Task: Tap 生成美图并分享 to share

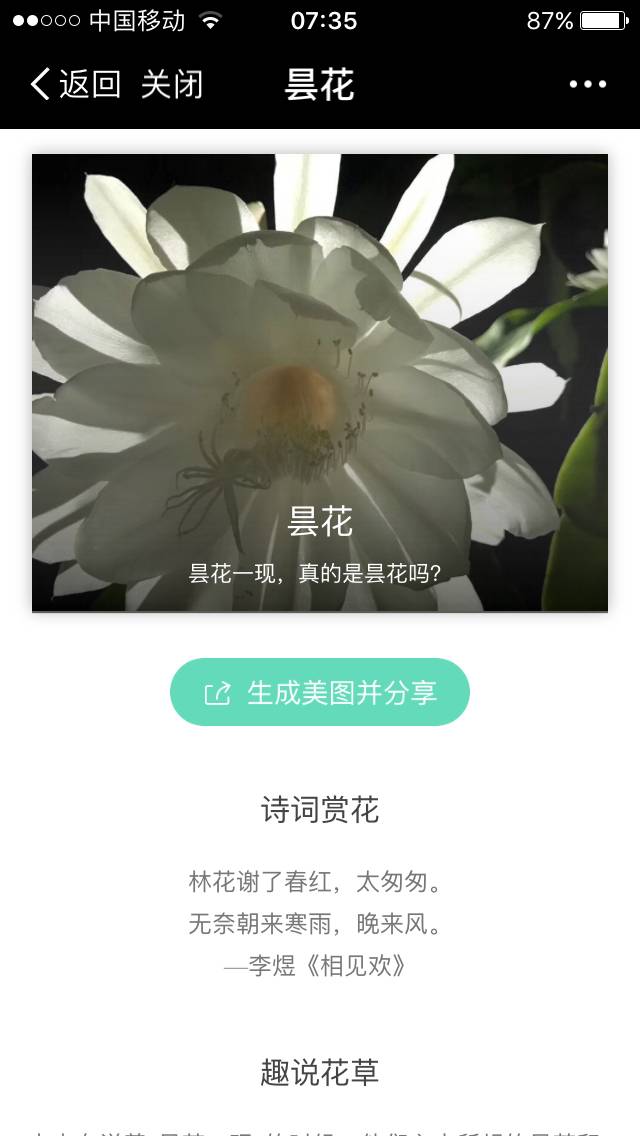Action: [320, 692]
